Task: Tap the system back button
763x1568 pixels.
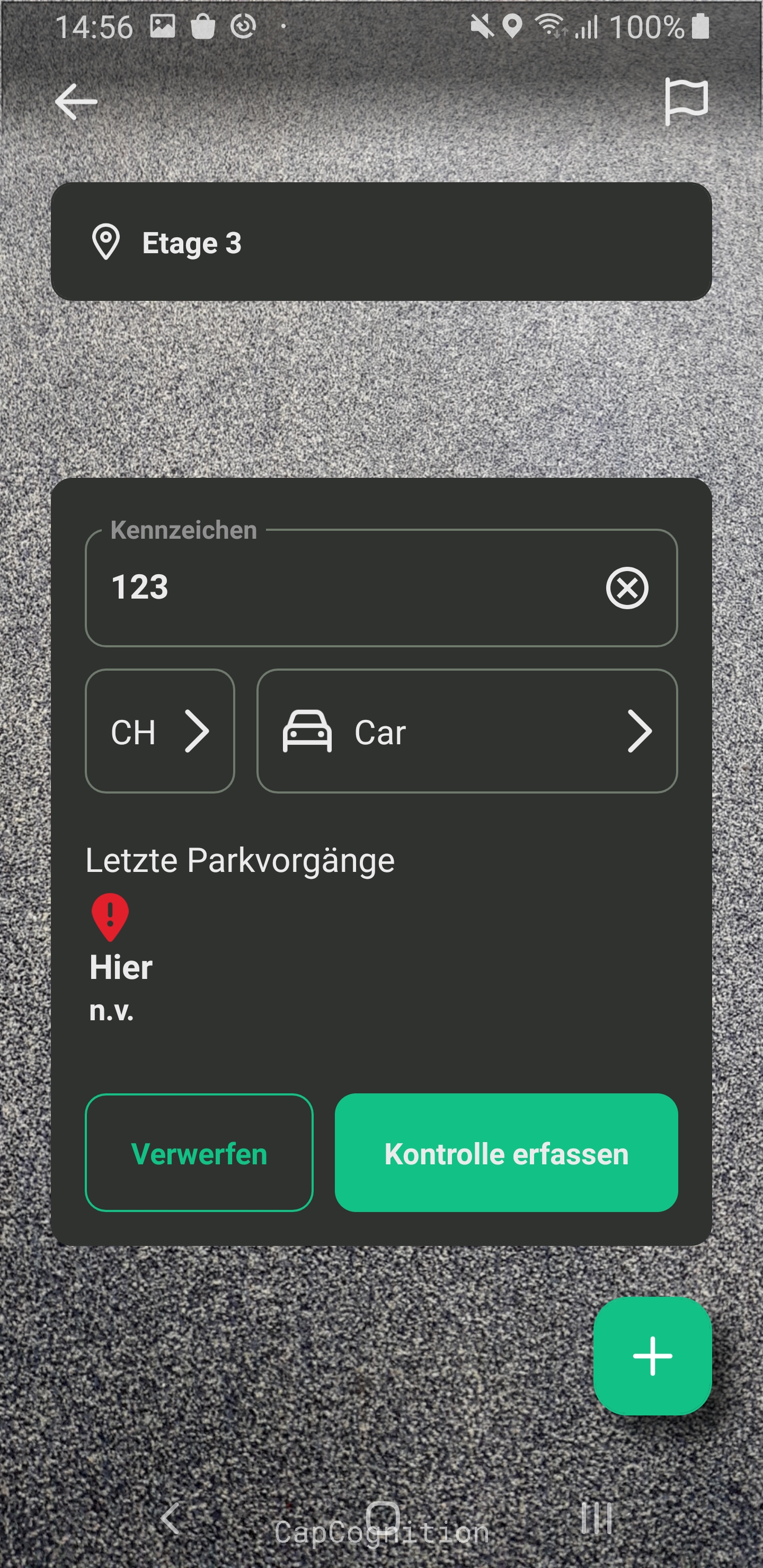Action: pyautogui.click(x=170, y=1518)
